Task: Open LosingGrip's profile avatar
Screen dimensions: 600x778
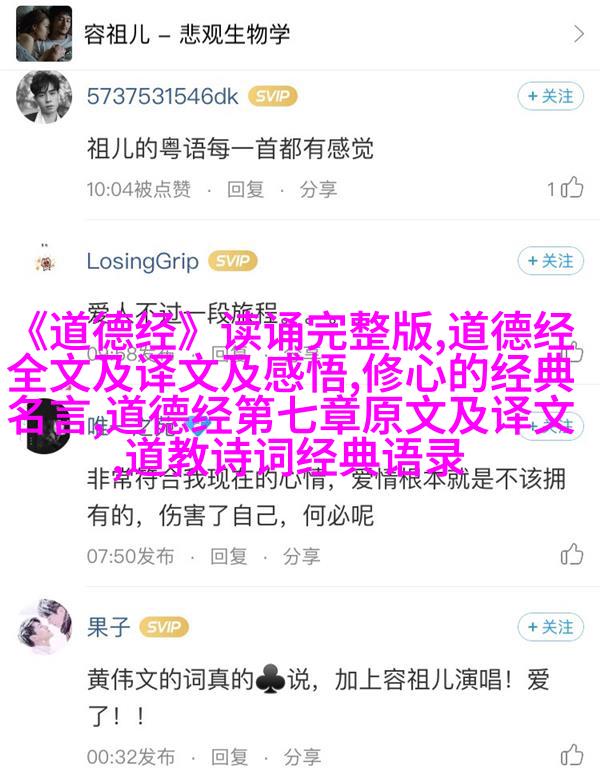Action: [x=45, y=263]
